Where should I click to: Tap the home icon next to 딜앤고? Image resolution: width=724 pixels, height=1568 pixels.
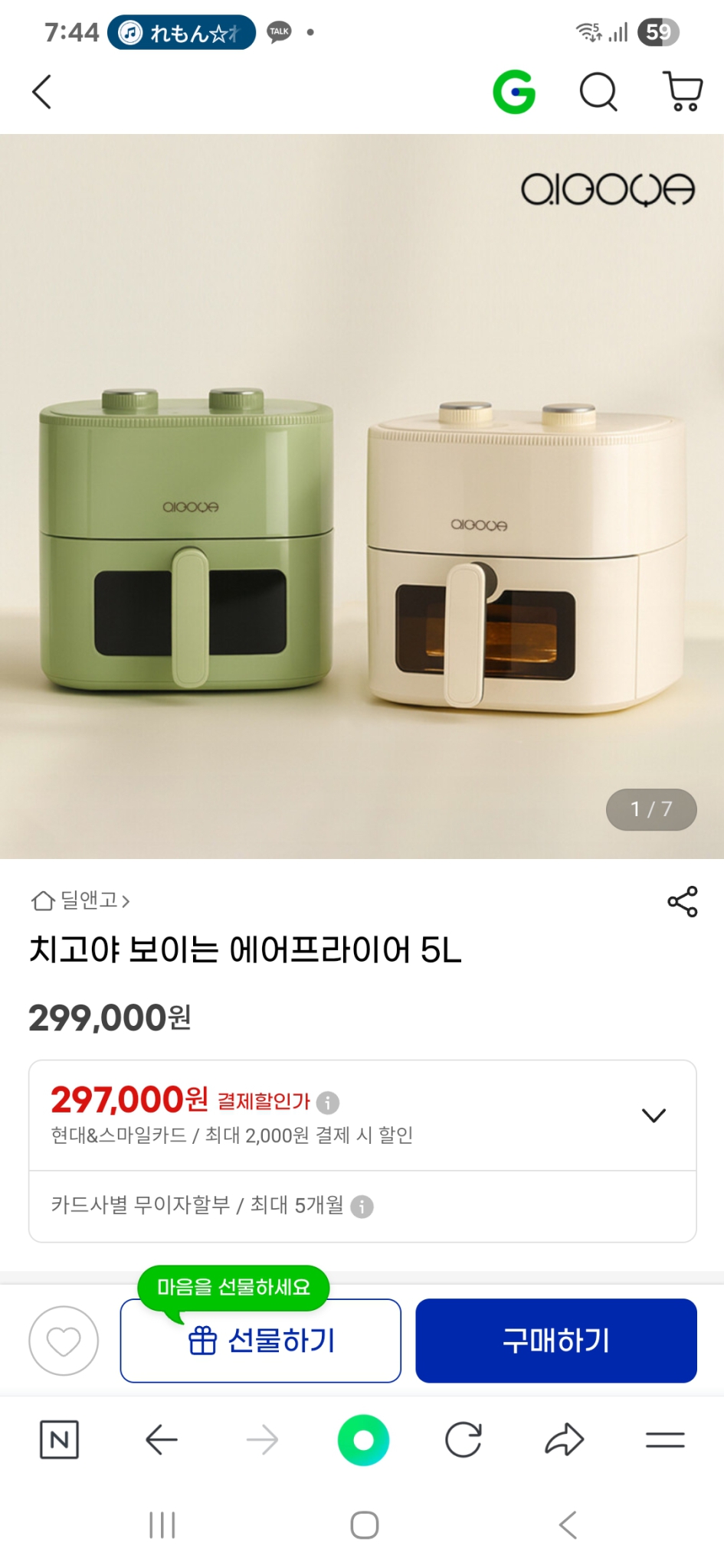tap(44, 901)
